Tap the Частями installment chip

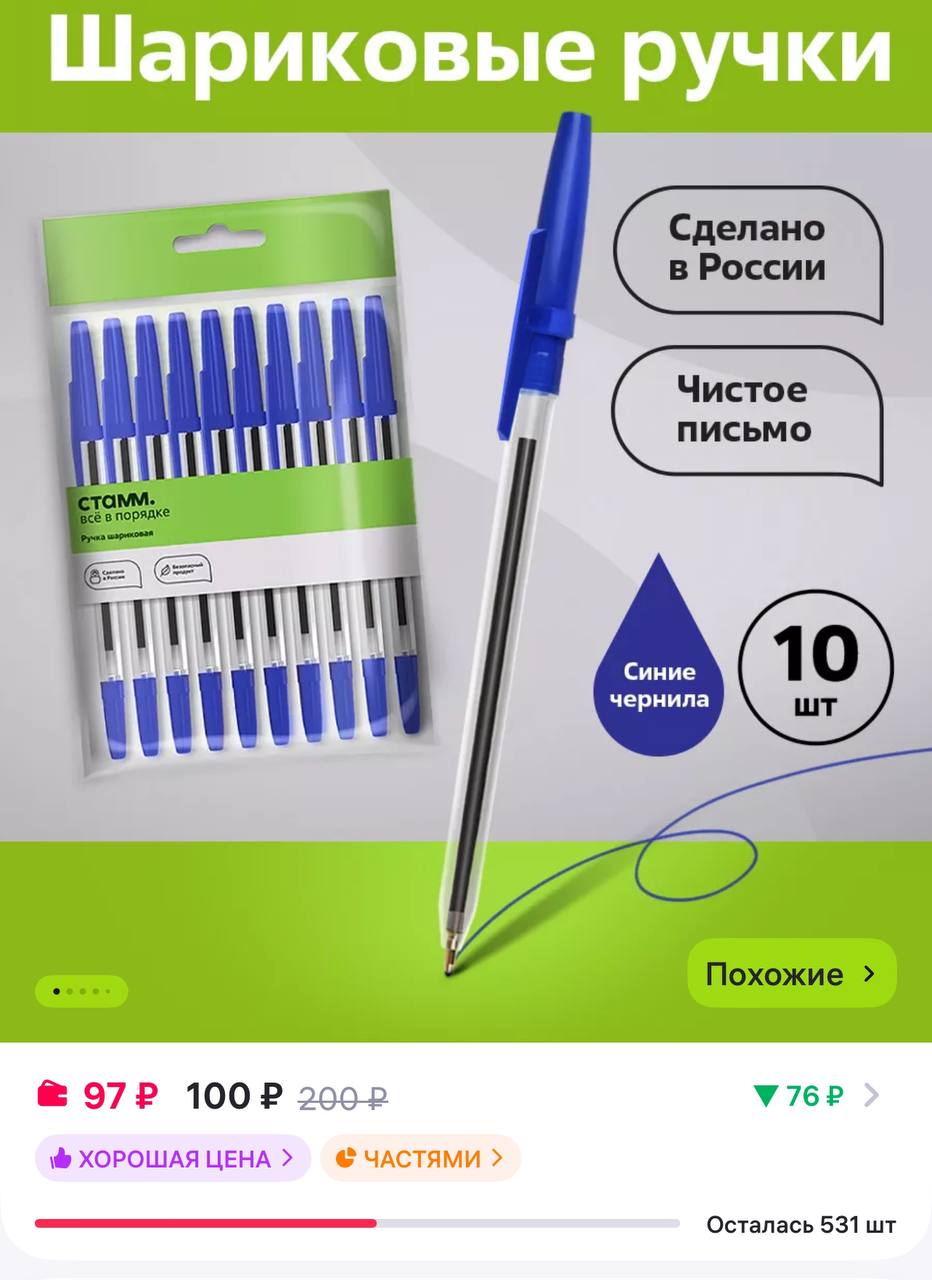click(x=420, y=1159)
